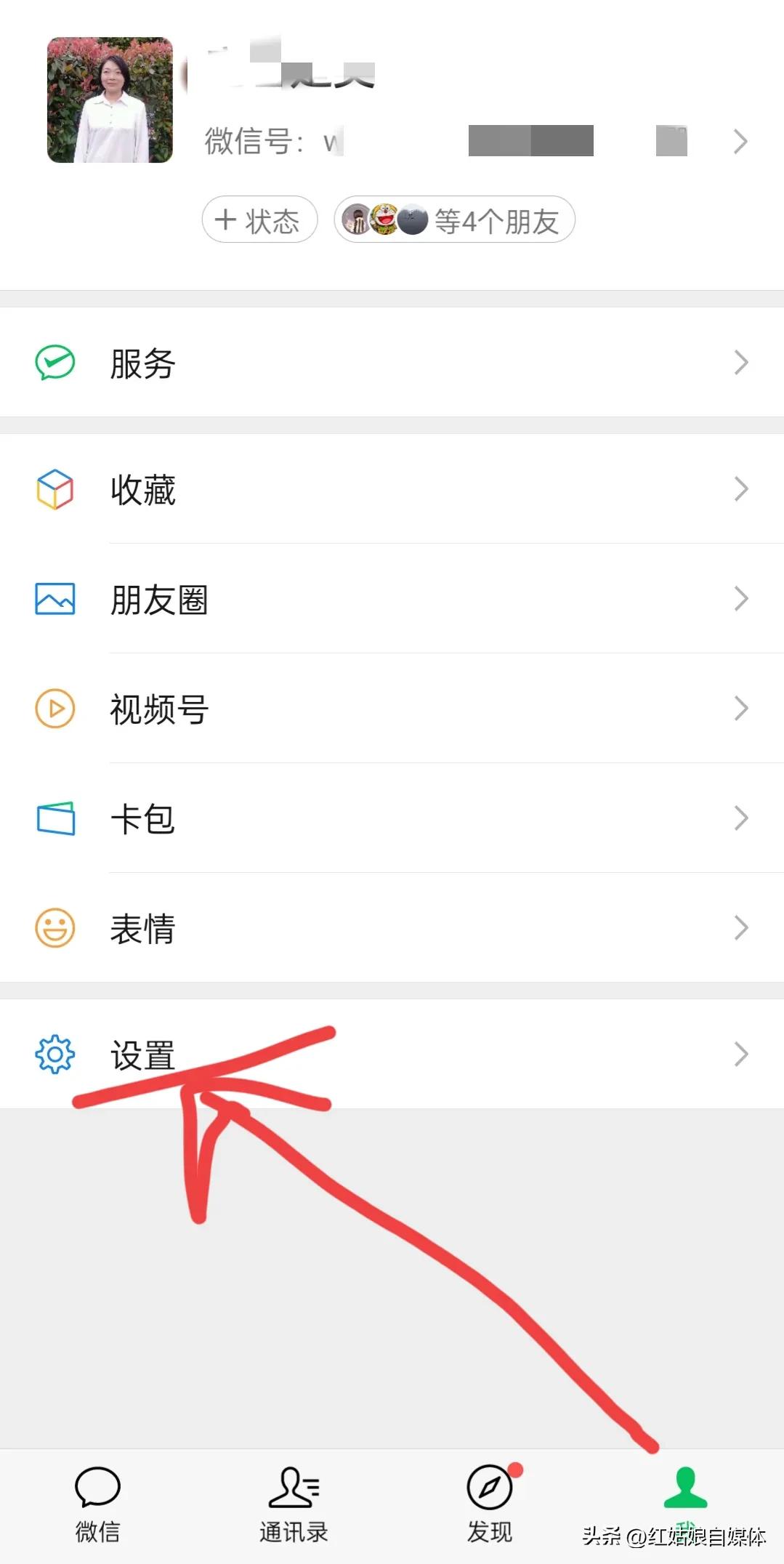Tap the + 状态 status button
The width and height of the screenshot is (784, 1564).
click(259, 219)
